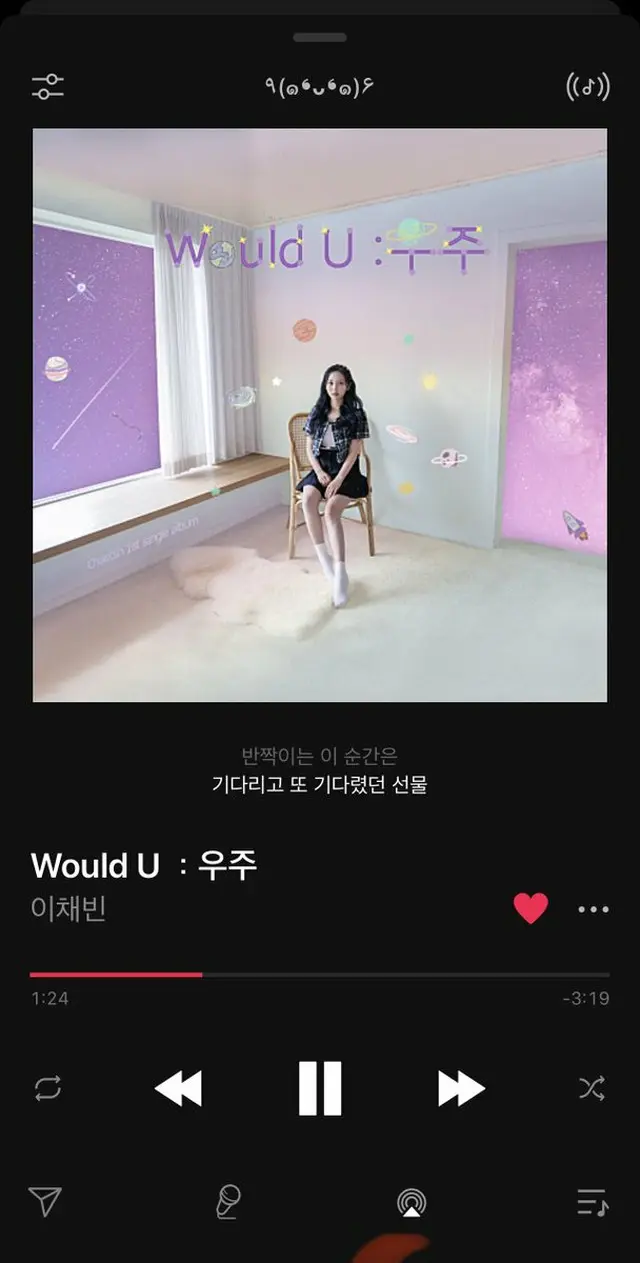640x1263 pixels.
Task: Skip back to the previous track
Action: click(x=179, y=1088)
